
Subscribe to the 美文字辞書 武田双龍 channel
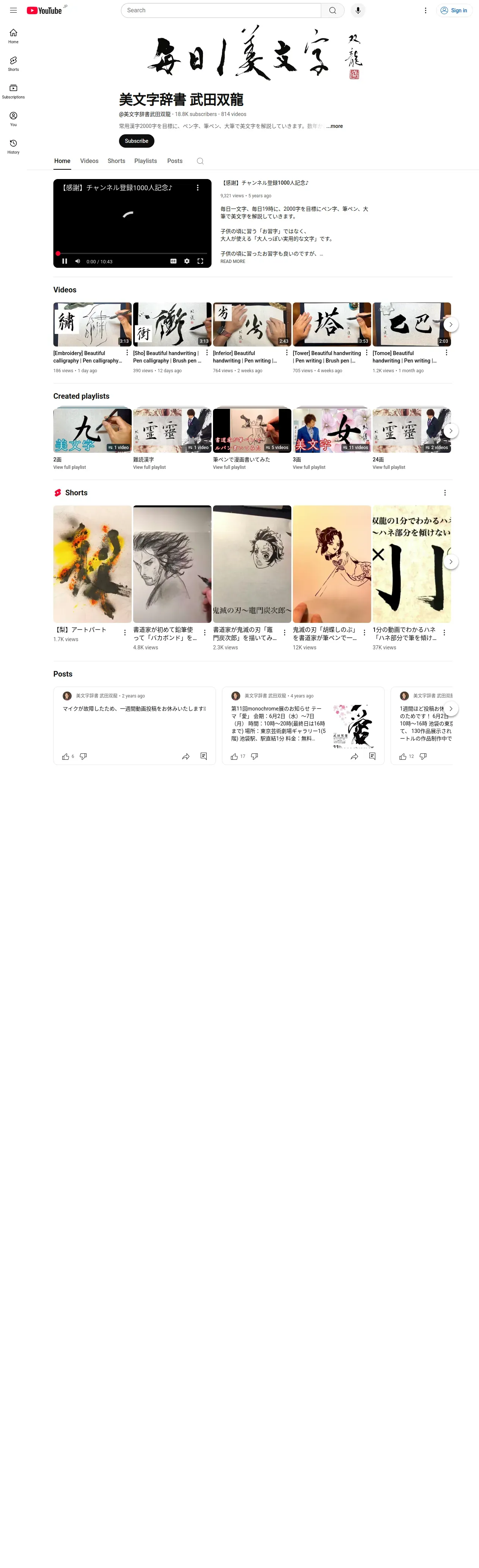click(x=136, y=141)
